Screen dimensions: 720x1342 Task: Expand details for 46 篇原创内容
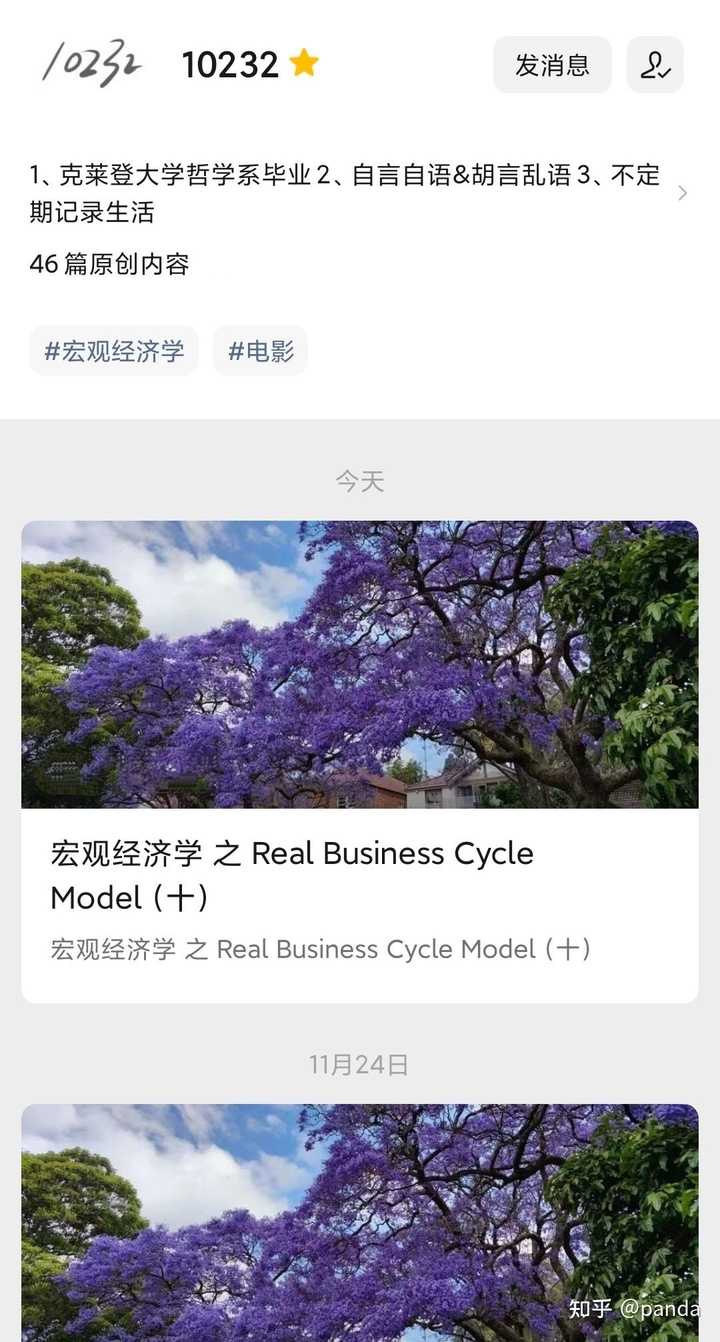[x=113, y=265]
